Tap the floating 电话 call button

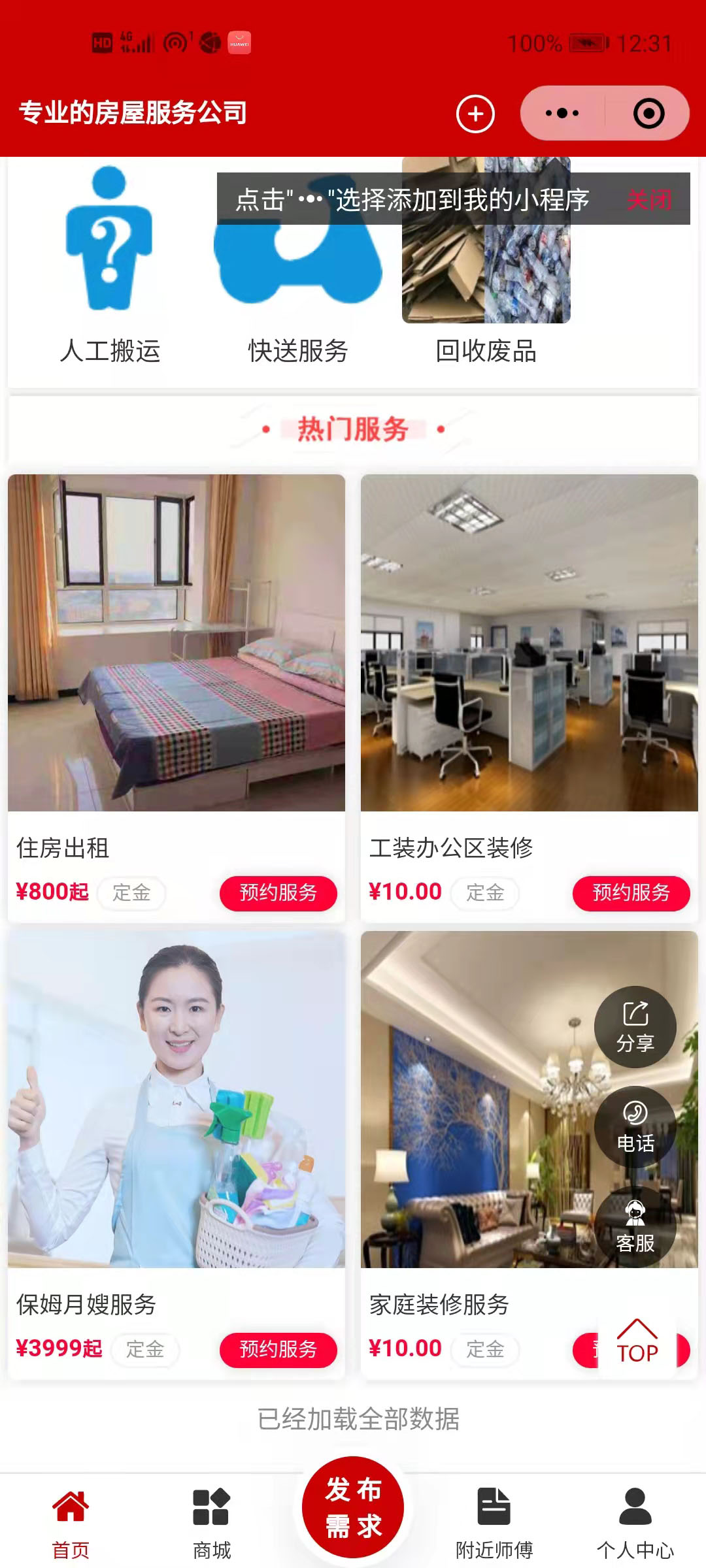(x=635, y=1127)
